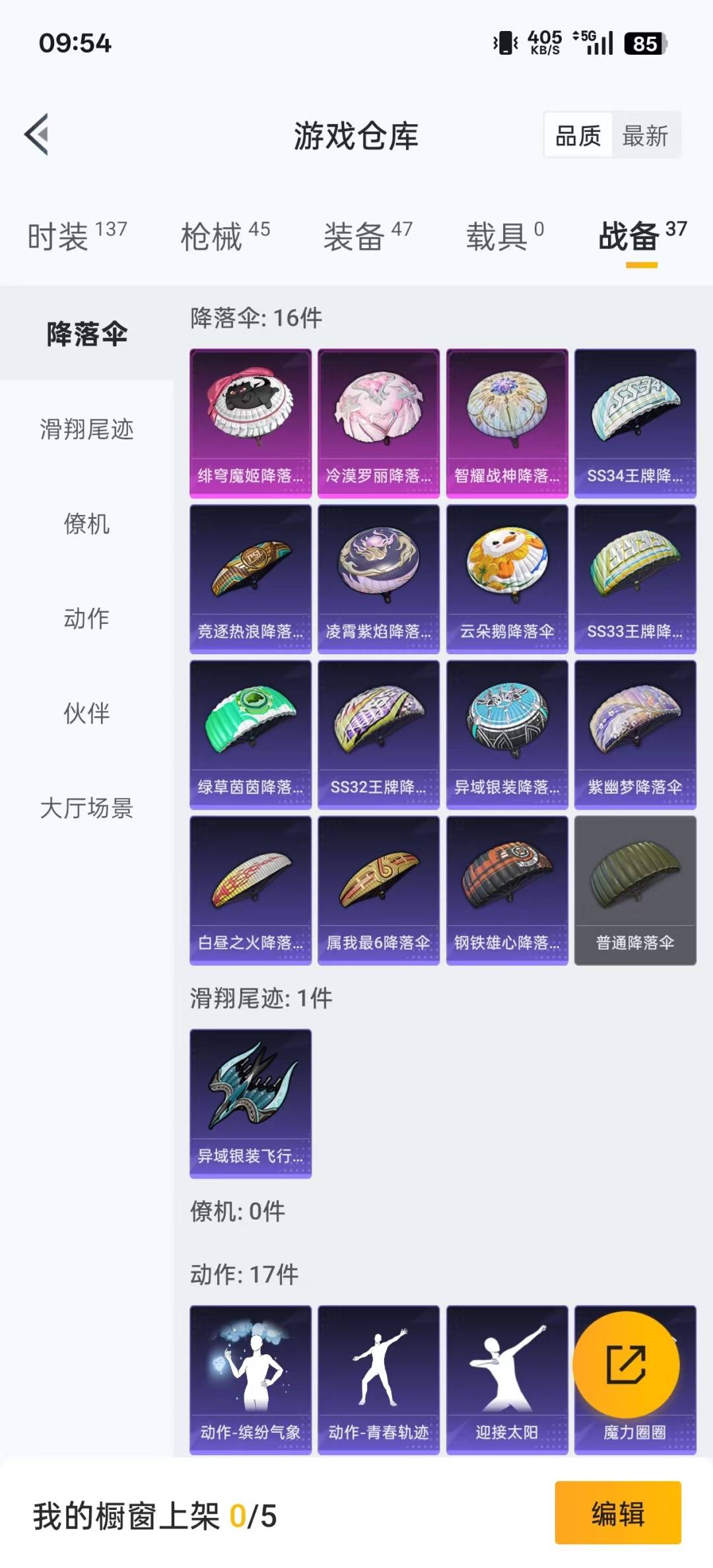Select 滑翔尾迹 in the side menu
Screen dimensions: 713x1568
click(x=86, y=429)
